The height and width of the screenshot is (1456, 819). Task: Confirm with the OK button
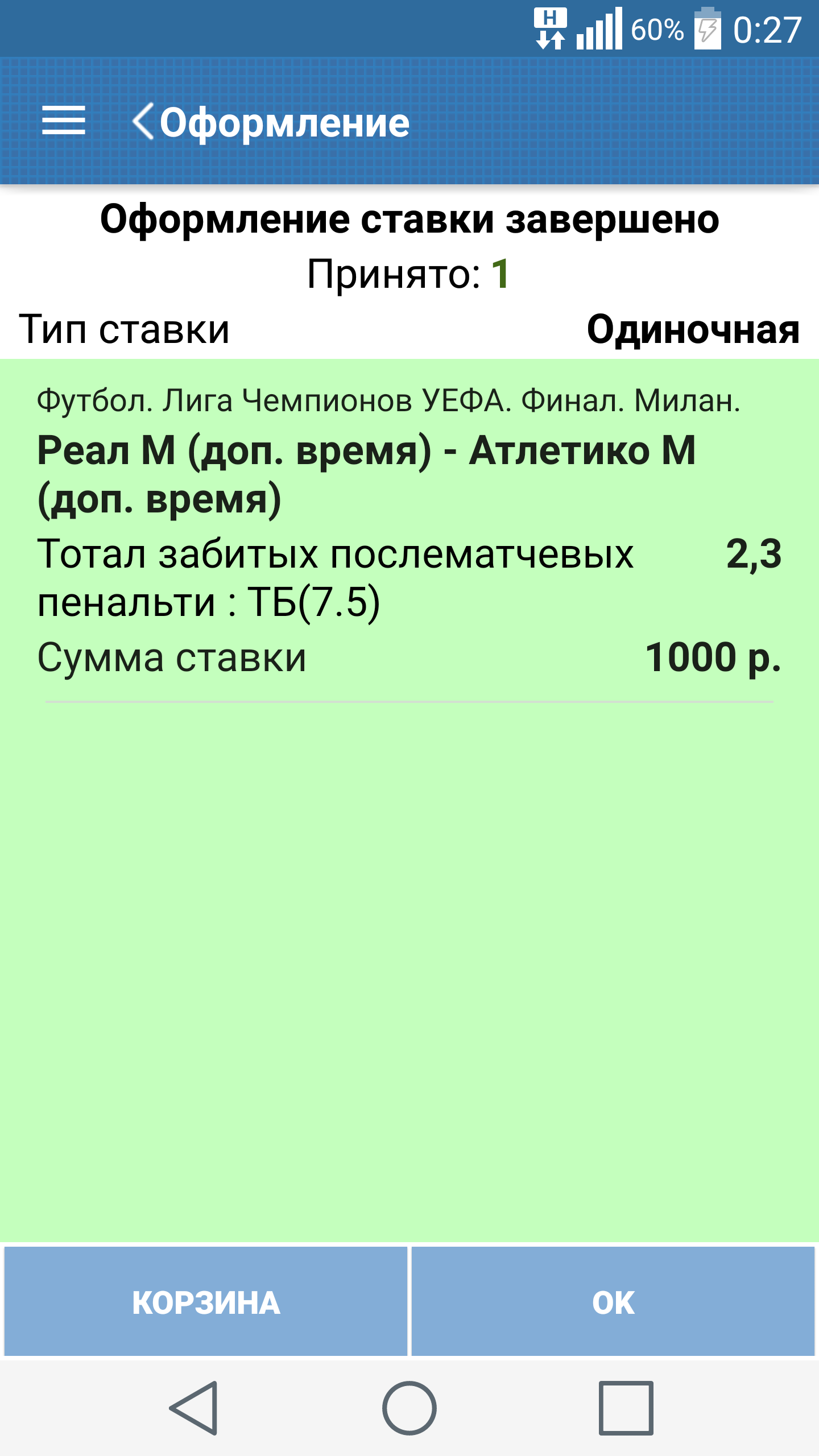[613, 1302]
